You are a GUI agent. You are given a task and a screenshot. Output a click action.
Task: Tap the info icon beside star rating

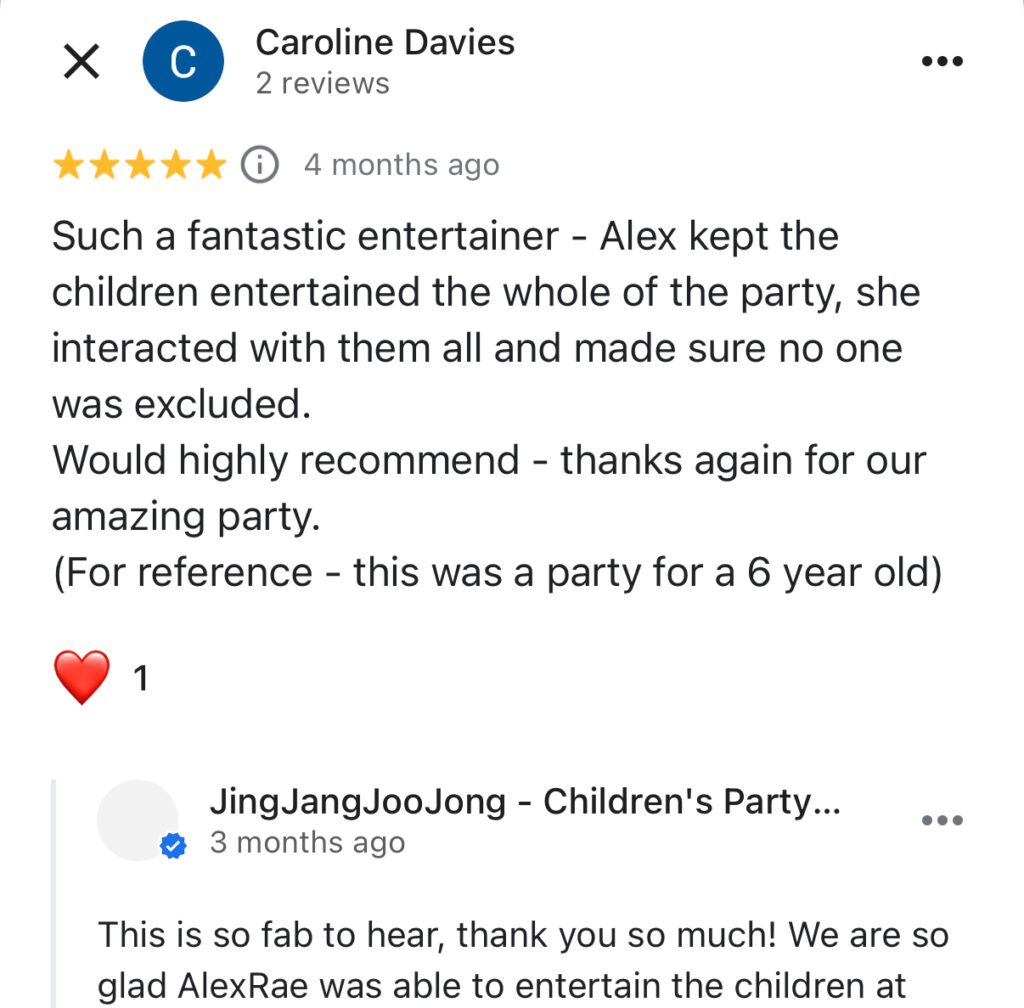coord(260,165)
